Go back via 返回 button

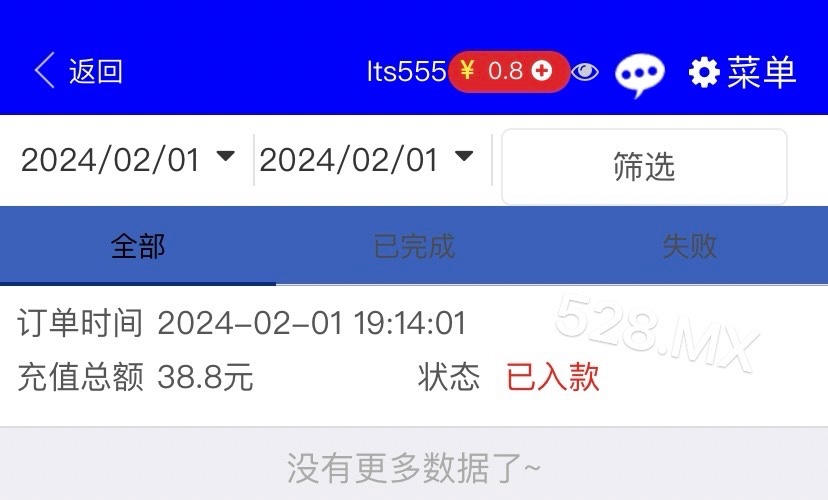point(78,72)
